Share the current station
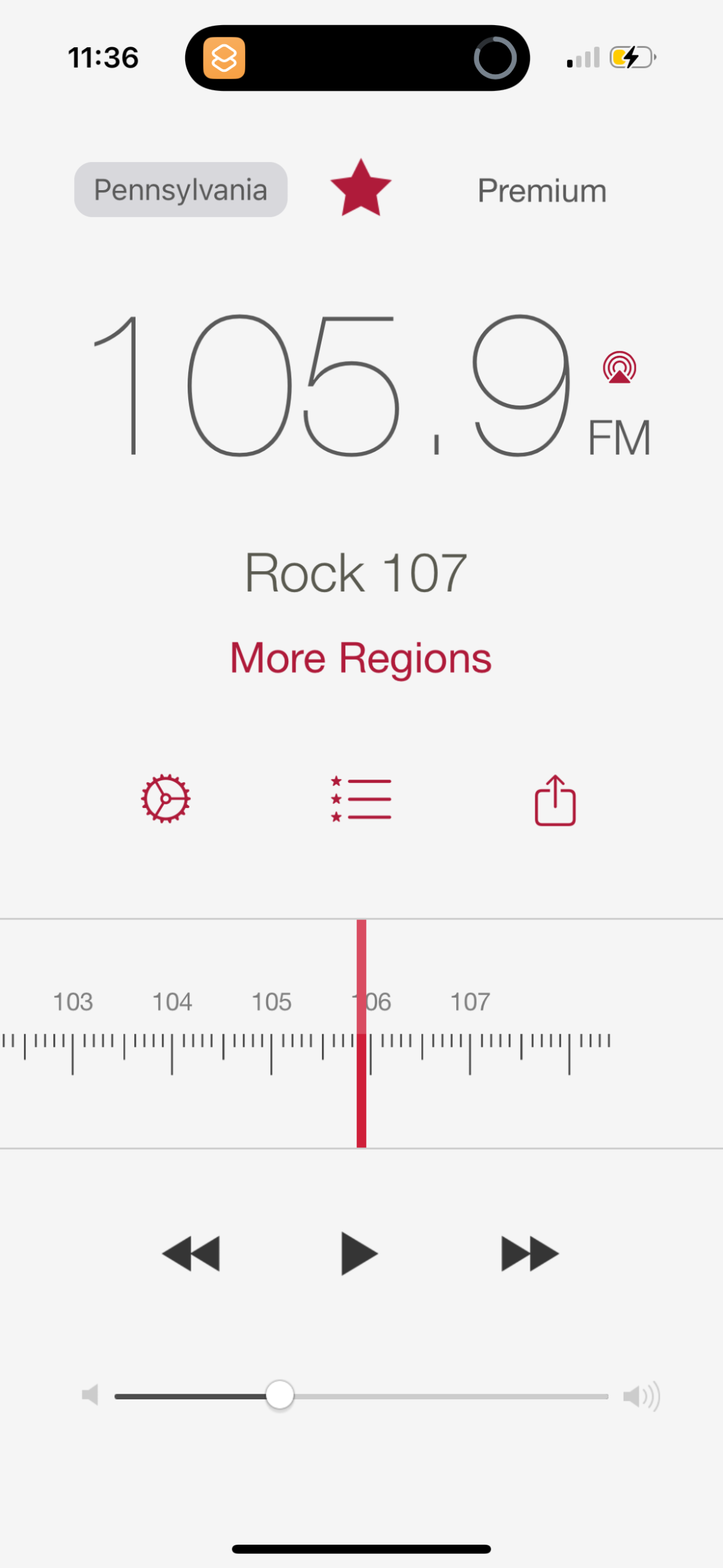 click(x=554, y=798)
